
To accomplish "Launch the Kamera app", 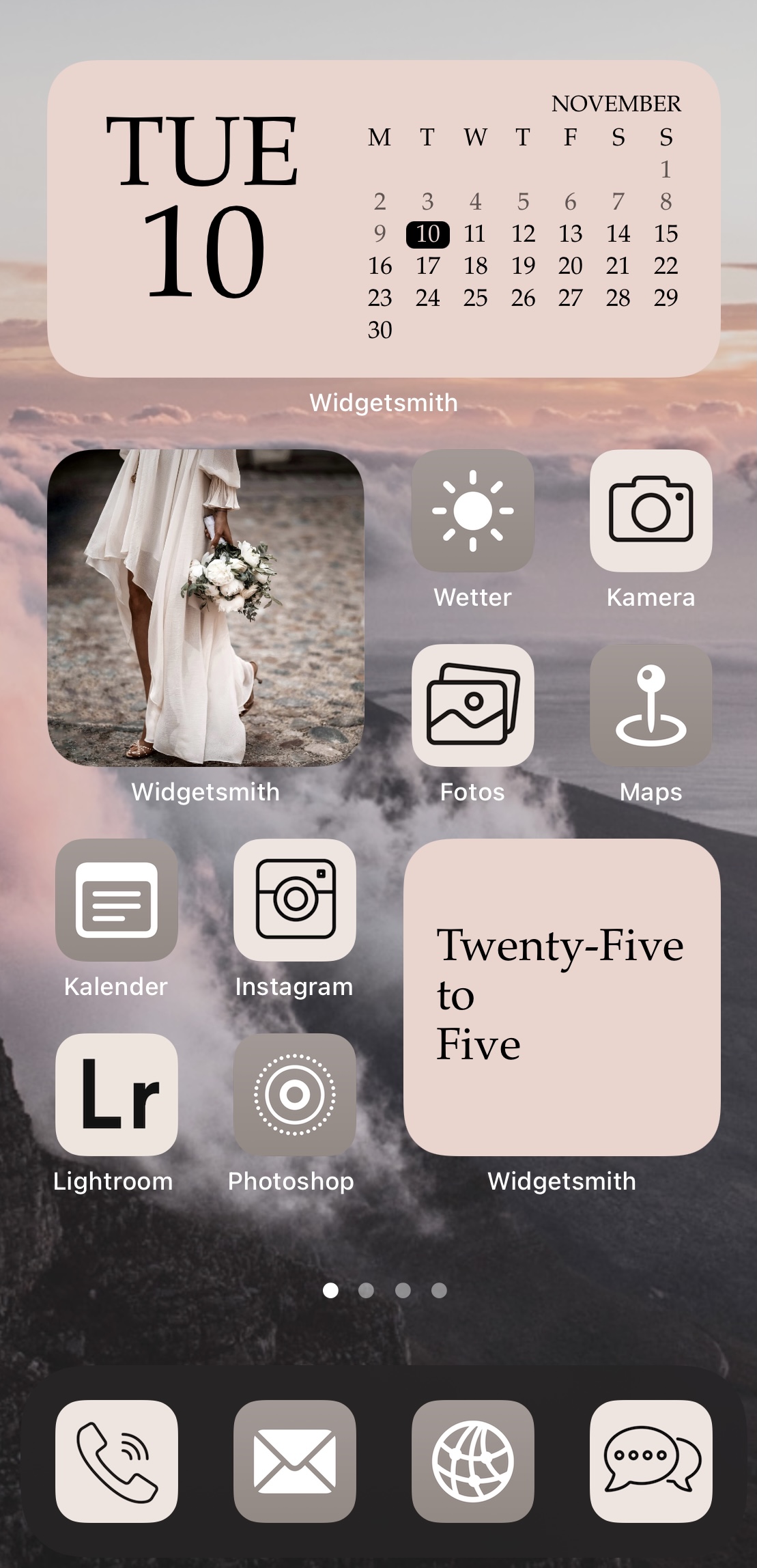I will 651,510.
